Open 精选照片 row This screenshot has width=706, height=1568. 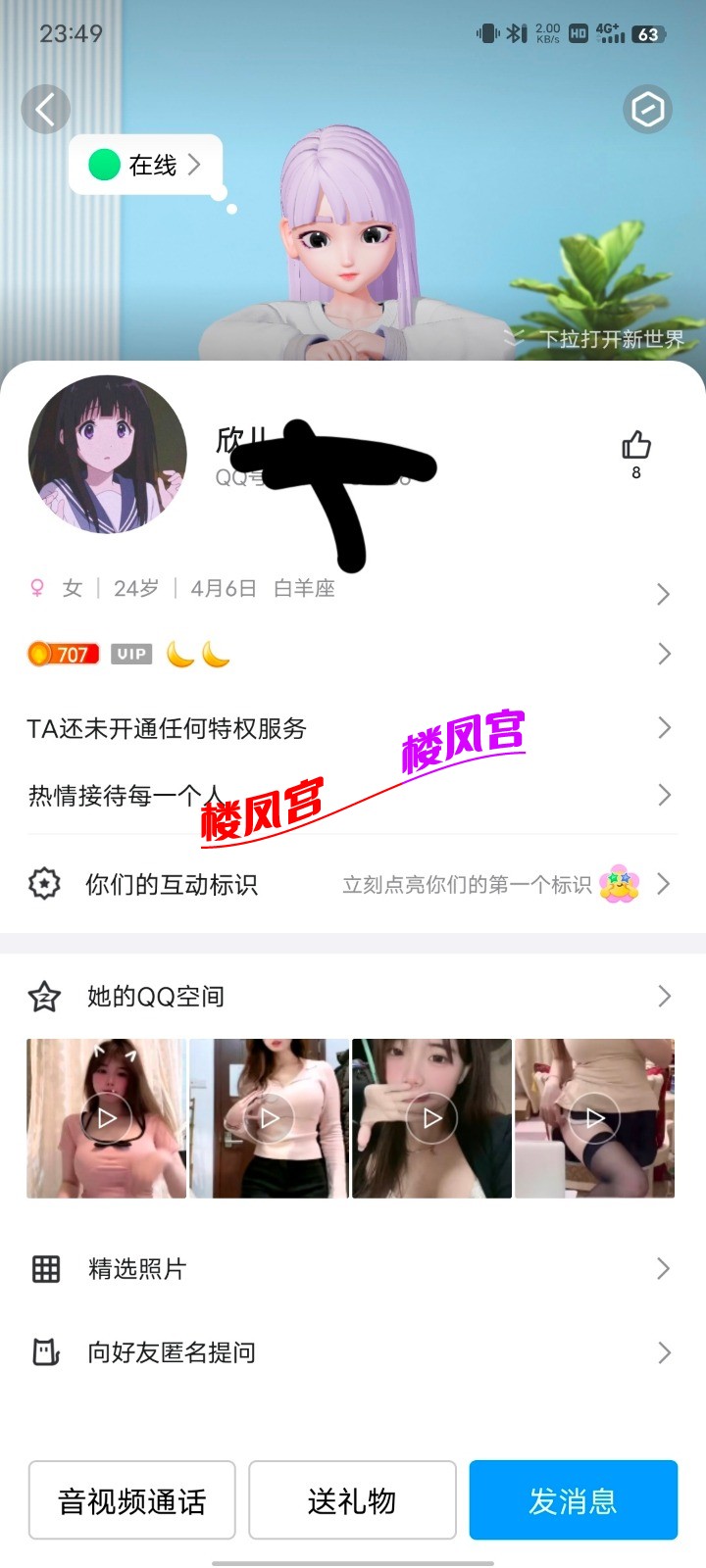[353, 1269]
